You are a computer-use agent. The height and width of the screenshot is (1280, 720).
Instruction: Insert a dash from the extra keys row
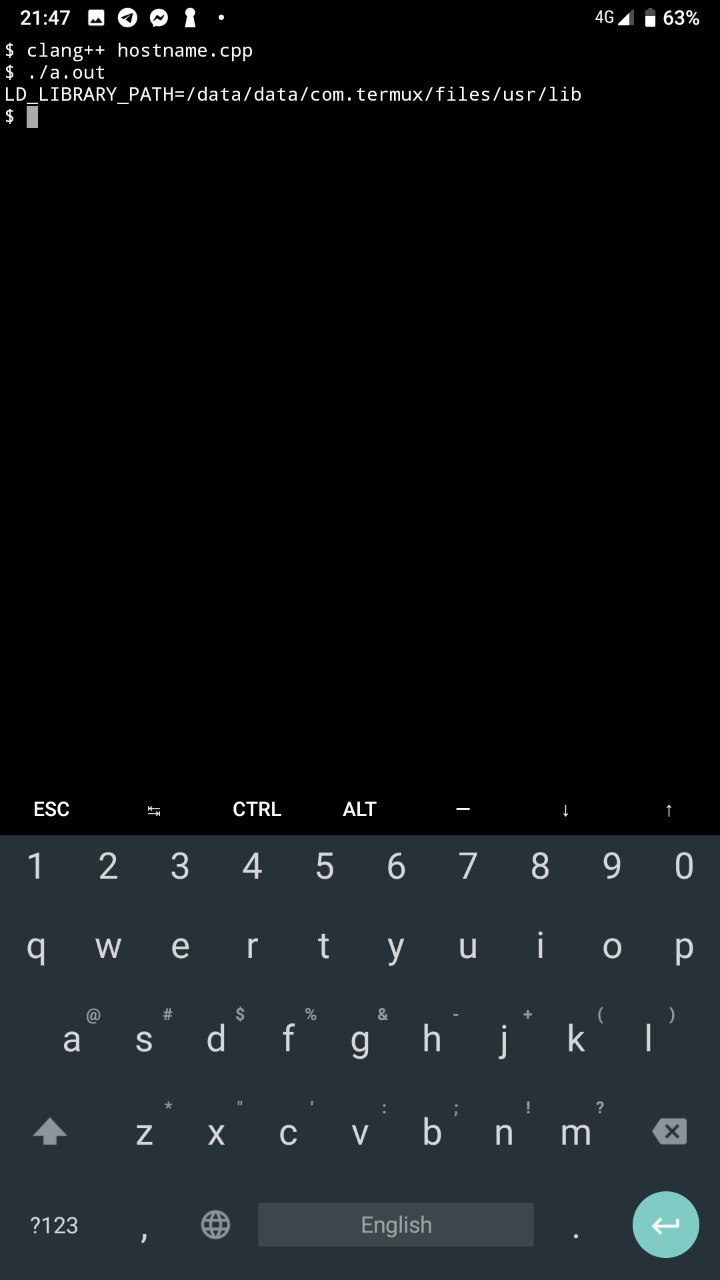(463, 810)
